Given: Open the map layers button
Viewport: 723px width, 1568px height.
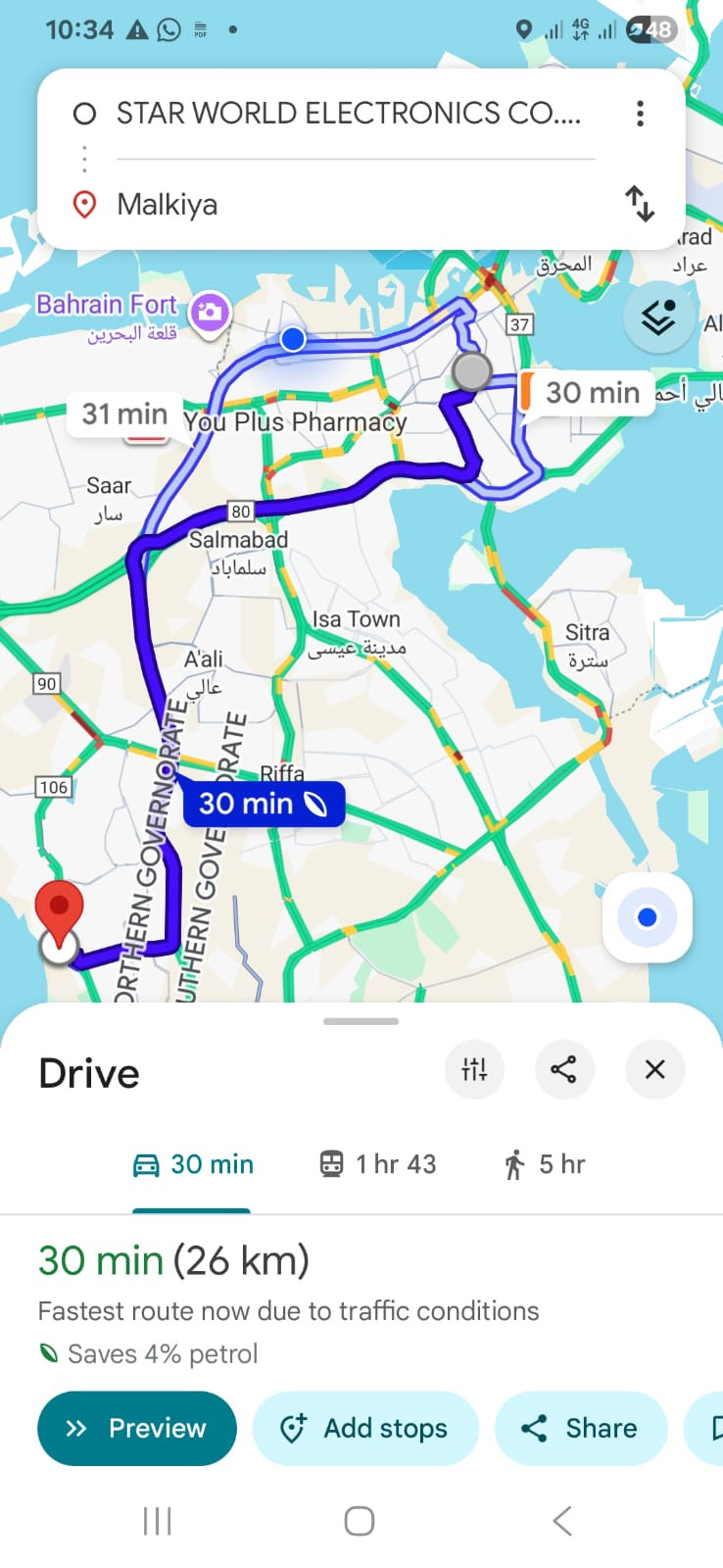Looking at the screenshot, I should (x=658, y=318).
